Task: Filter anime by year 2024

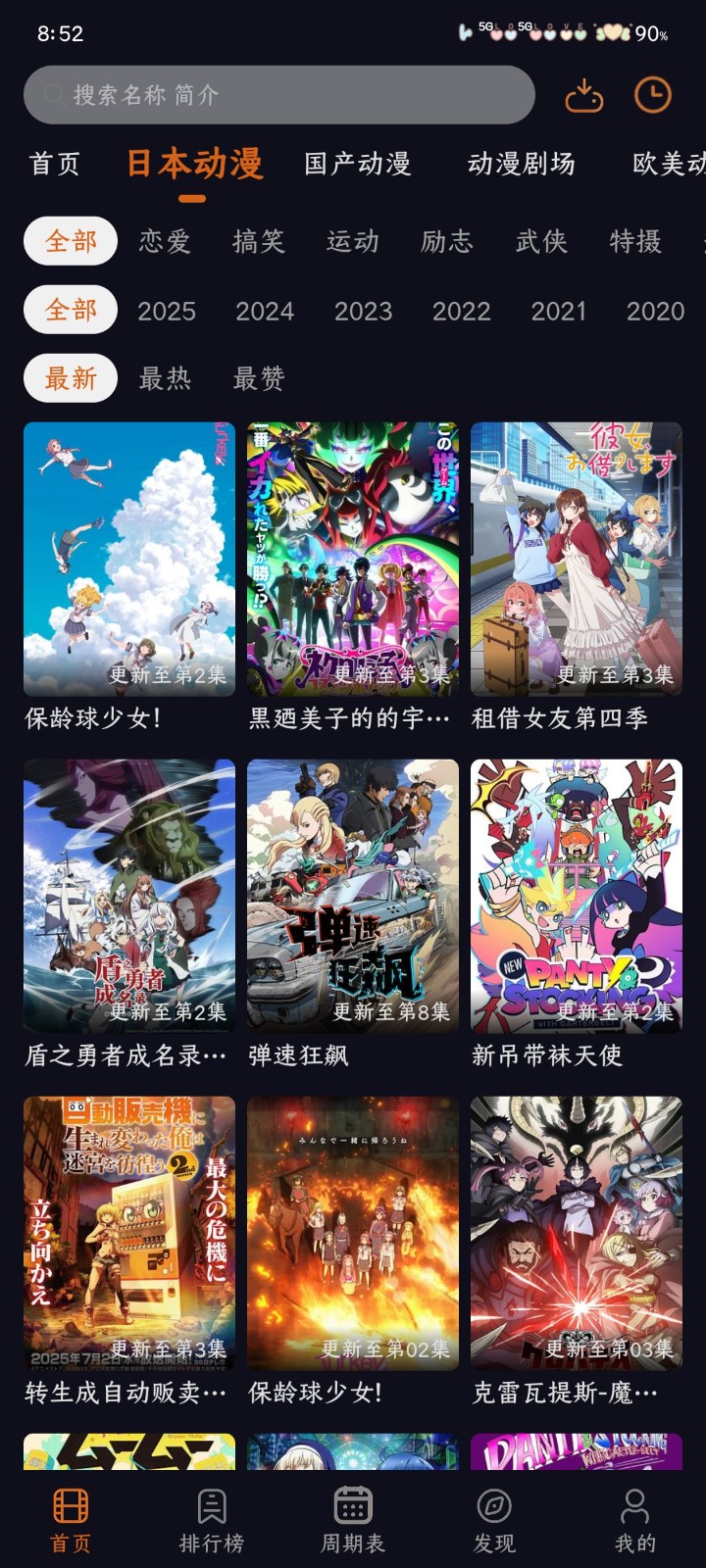Action: click(265, 310)
